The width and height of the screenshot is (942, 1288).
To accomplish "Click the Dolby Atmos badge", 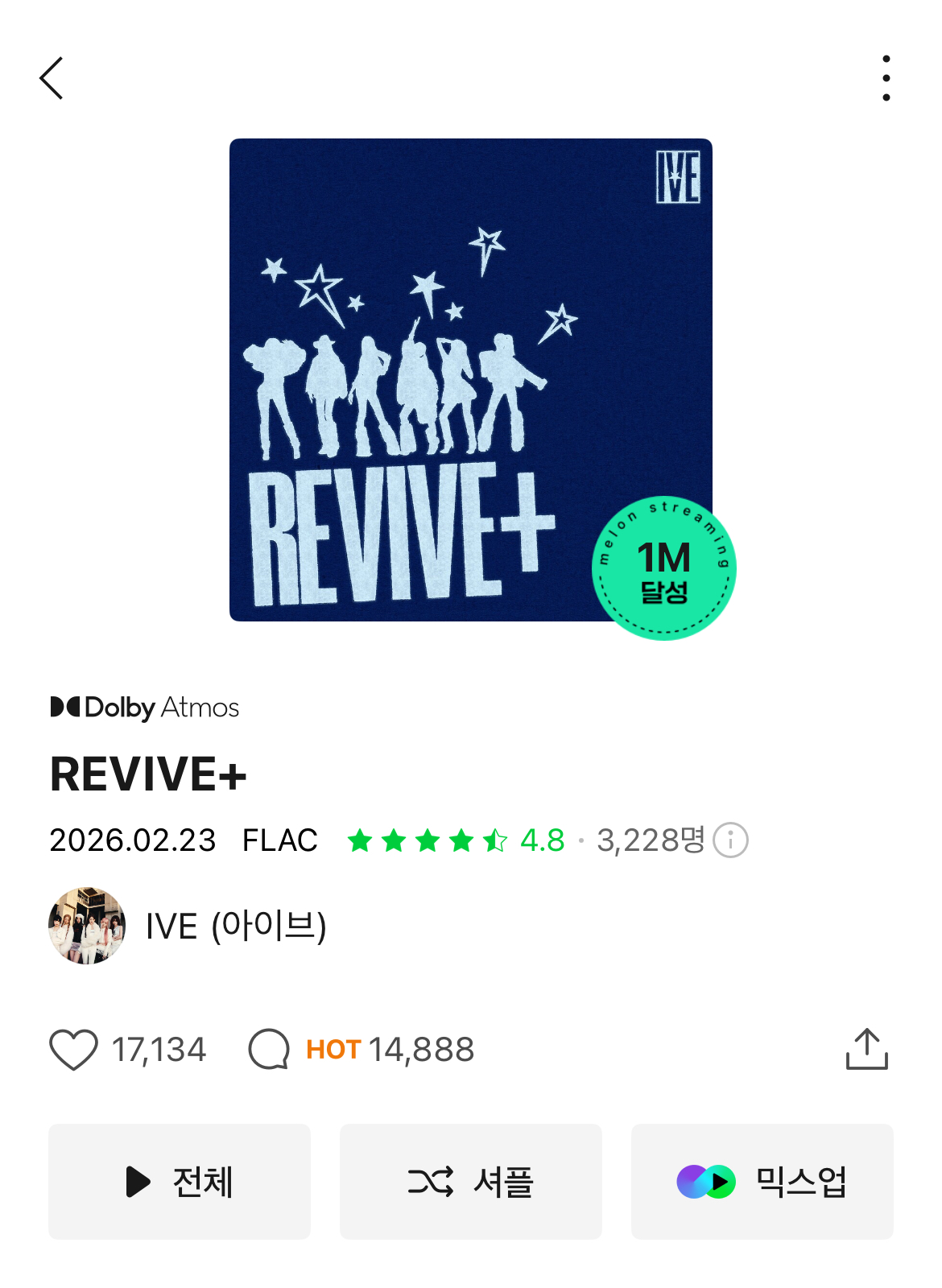I will click(143, 707).
